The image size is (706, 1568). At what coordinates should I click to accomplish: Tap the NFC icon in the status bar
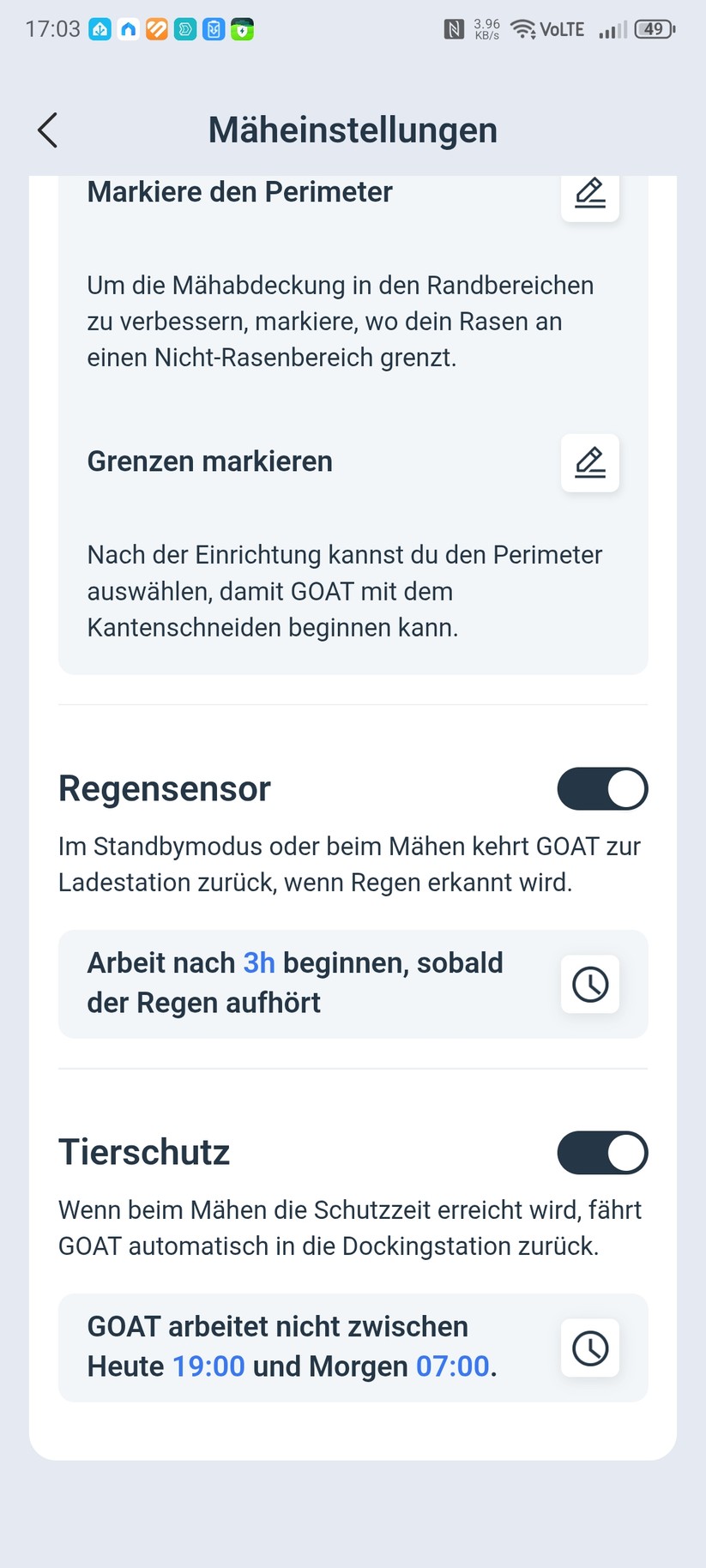tap(456, 28)
